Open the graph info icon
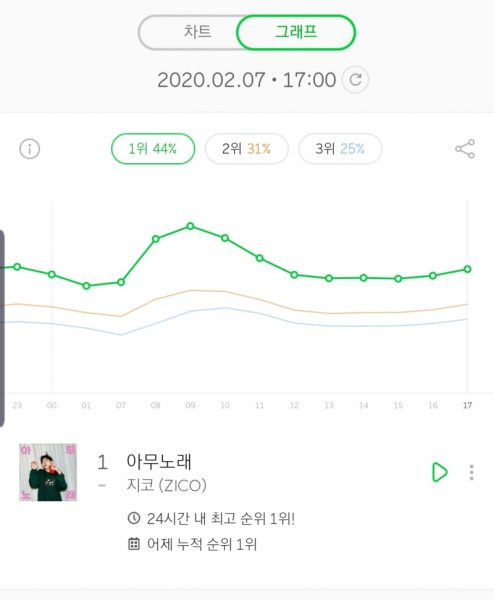 pyautogui.click(x=29, y=148)
